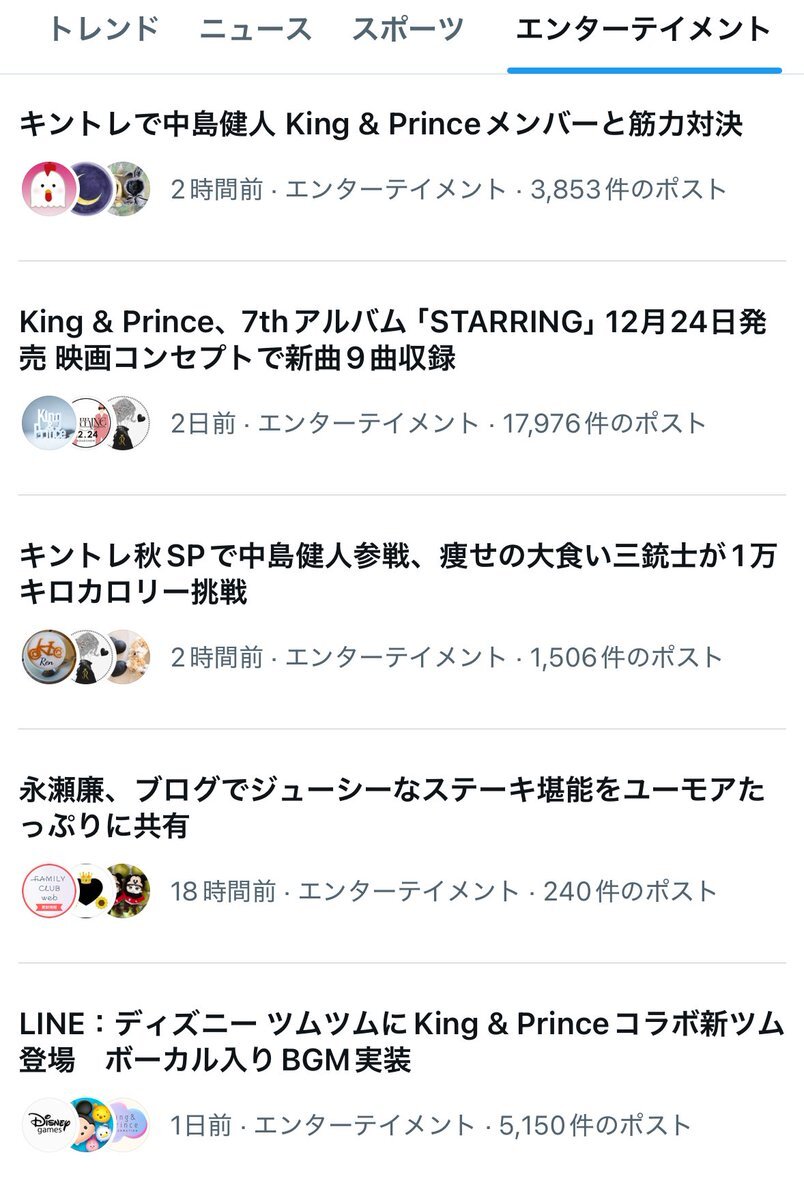804x1200 pixels.
Task: Open the 7thアルバム「STARRING」 story
Action: (x=393, y=340)
